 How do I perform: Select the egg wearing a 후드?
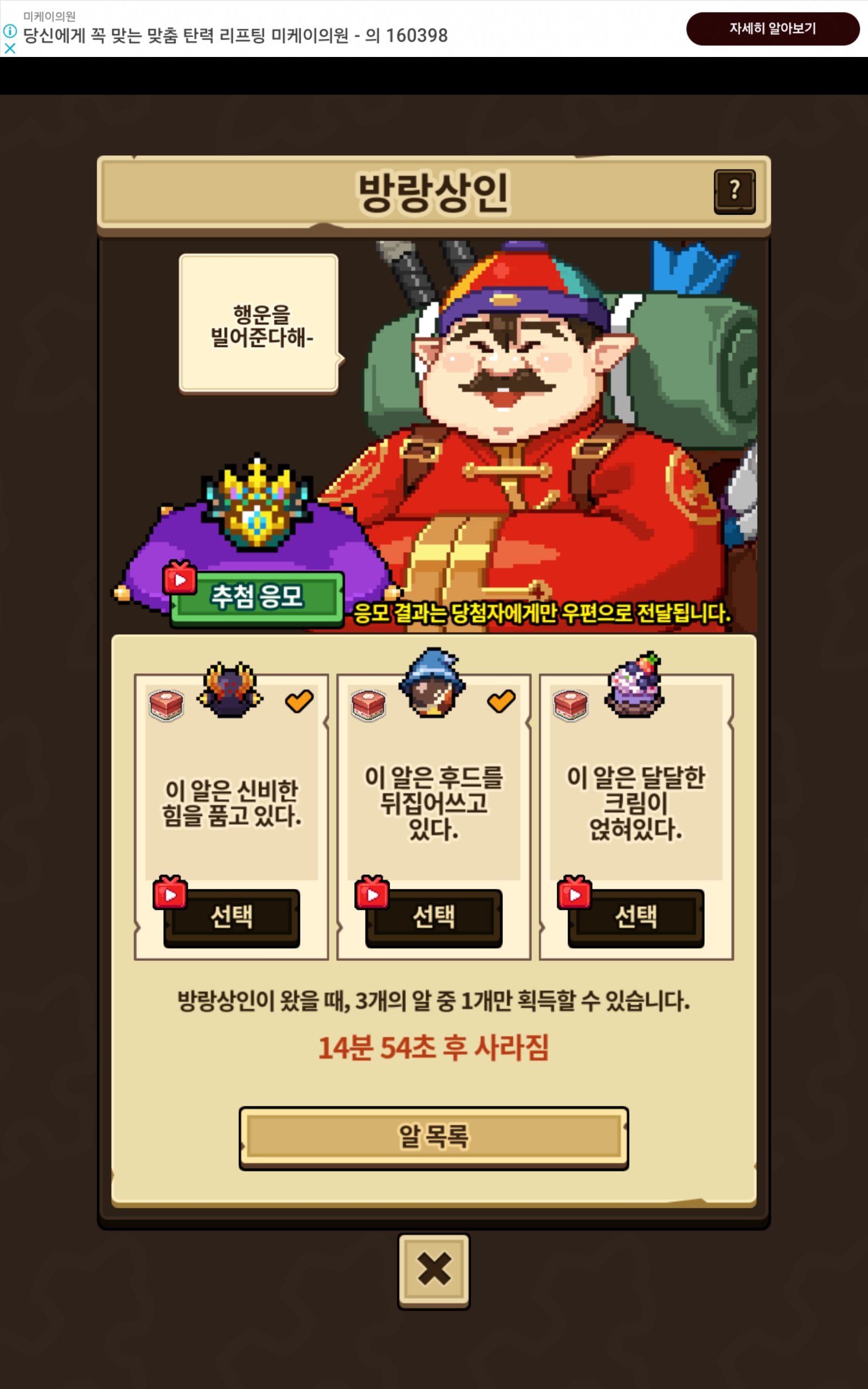click(433, 917)
